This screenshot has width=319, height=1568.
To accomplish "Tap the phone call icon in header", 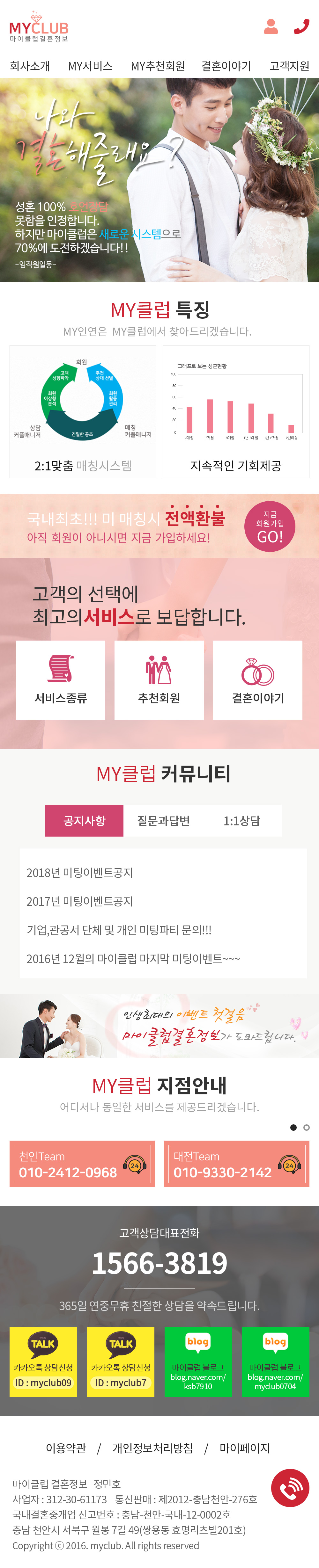I will tap(301, 26).
